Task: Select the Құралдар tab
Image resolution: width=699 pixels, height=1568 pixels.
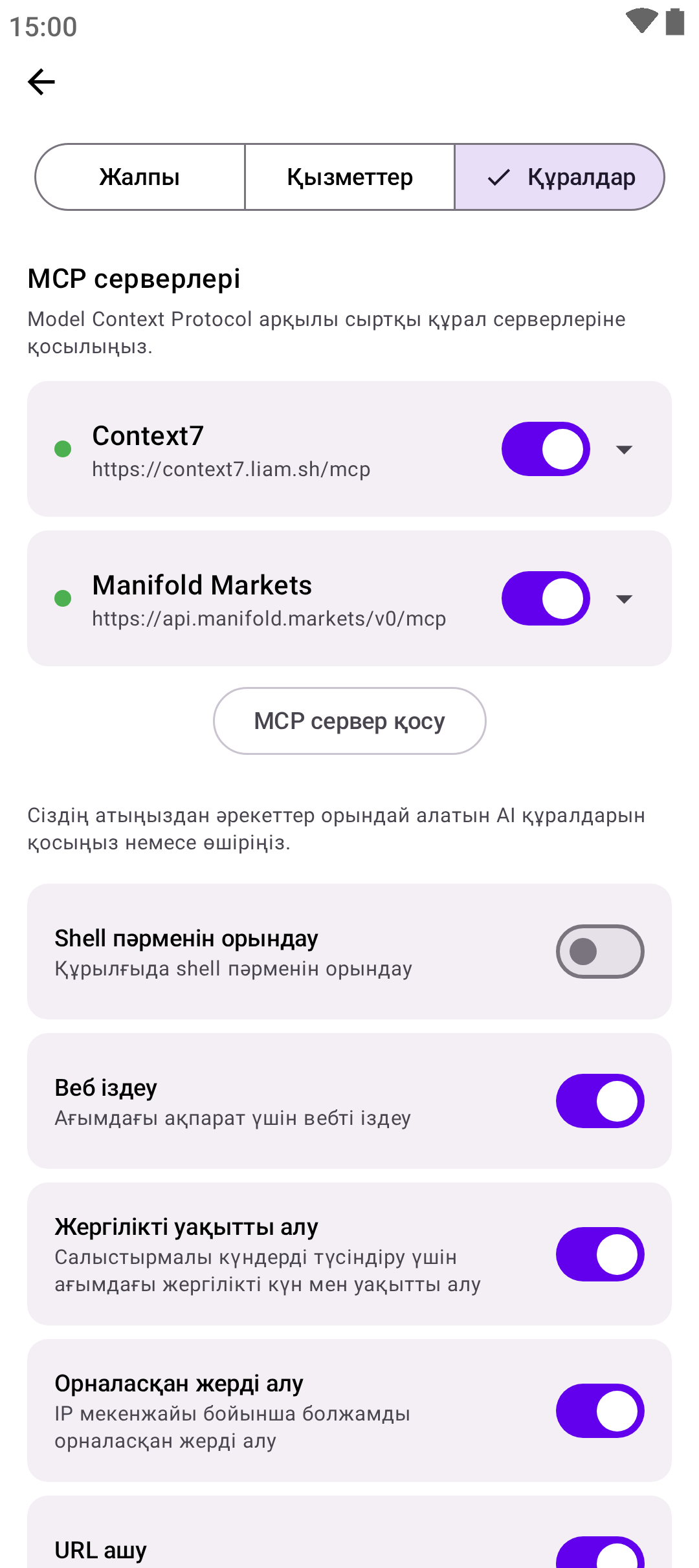Action: click(560, 177)
